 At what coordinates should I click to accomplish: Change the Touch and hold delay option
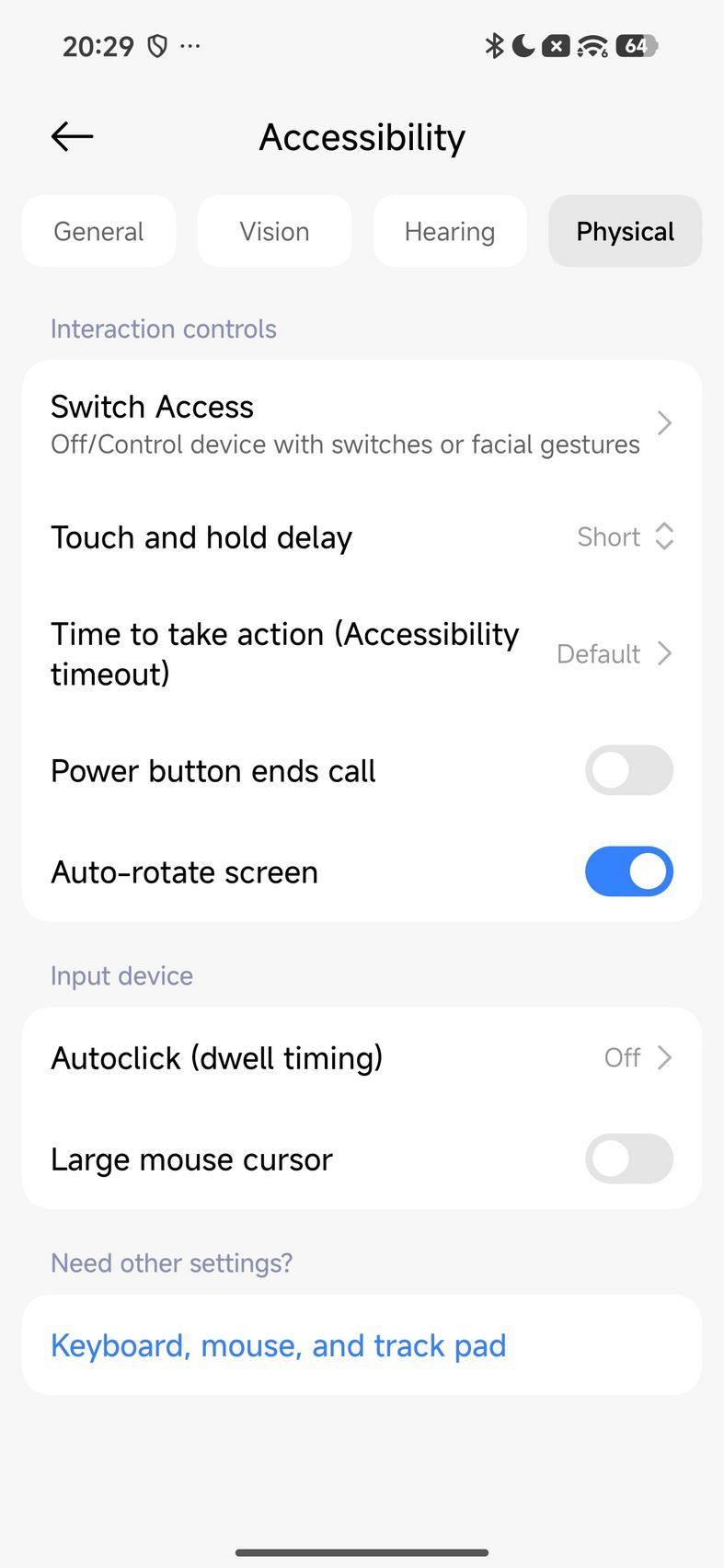pos(362,536)
